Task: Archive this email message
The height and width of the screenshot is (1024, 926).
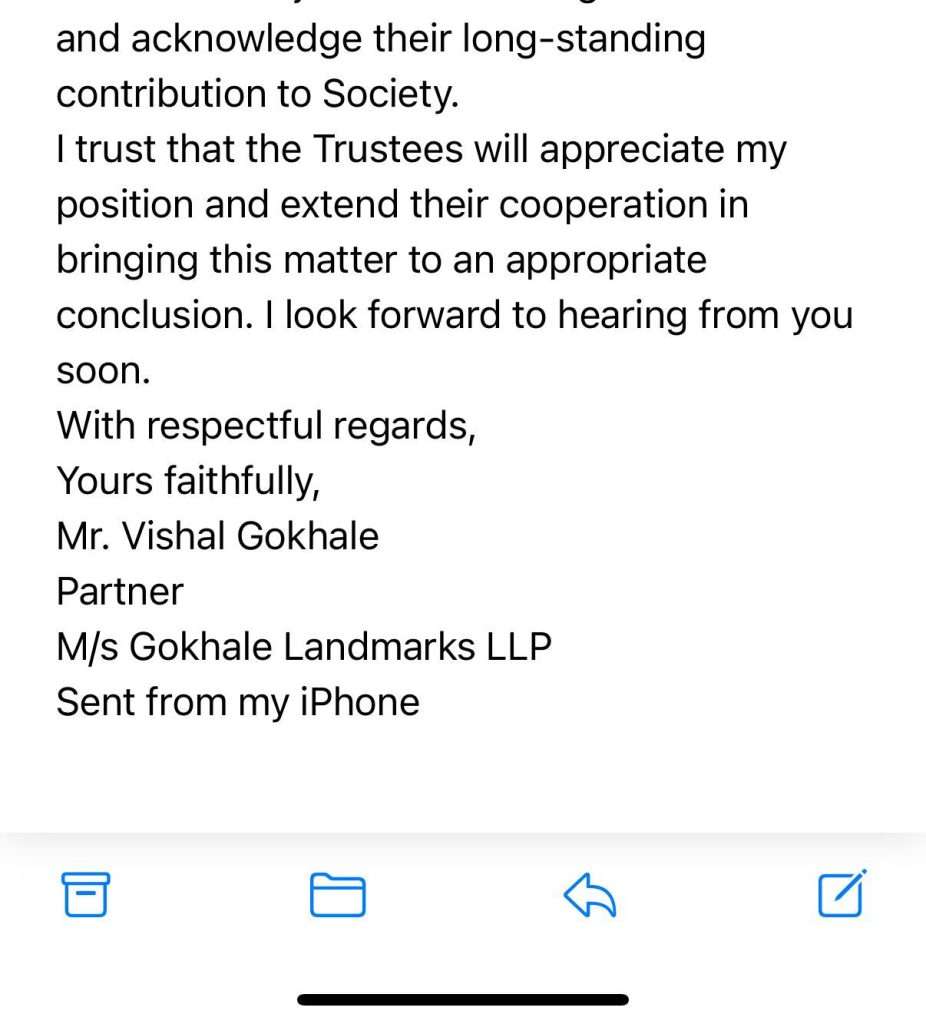Action: click(87, 894)
